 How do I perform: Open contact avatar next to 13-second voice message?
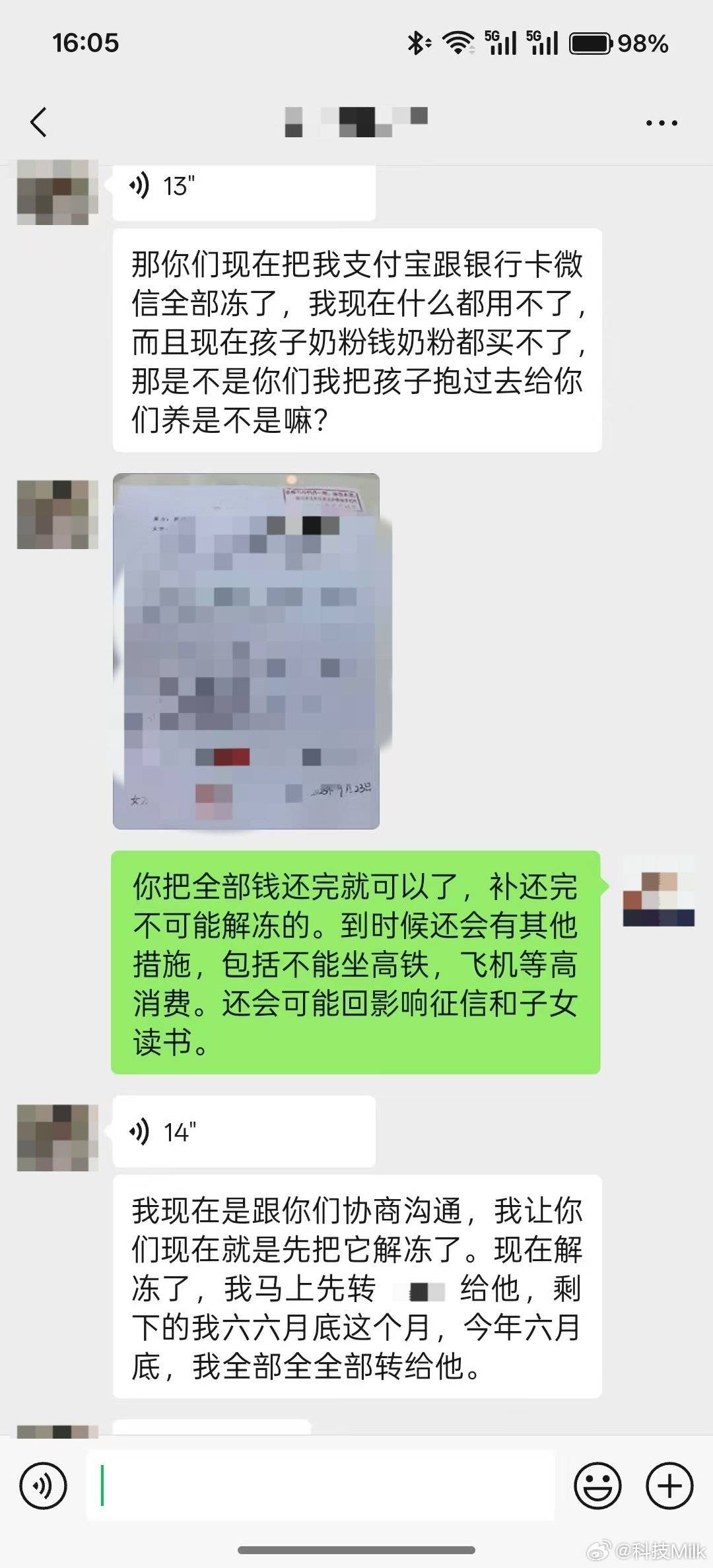tap(57, 192)
